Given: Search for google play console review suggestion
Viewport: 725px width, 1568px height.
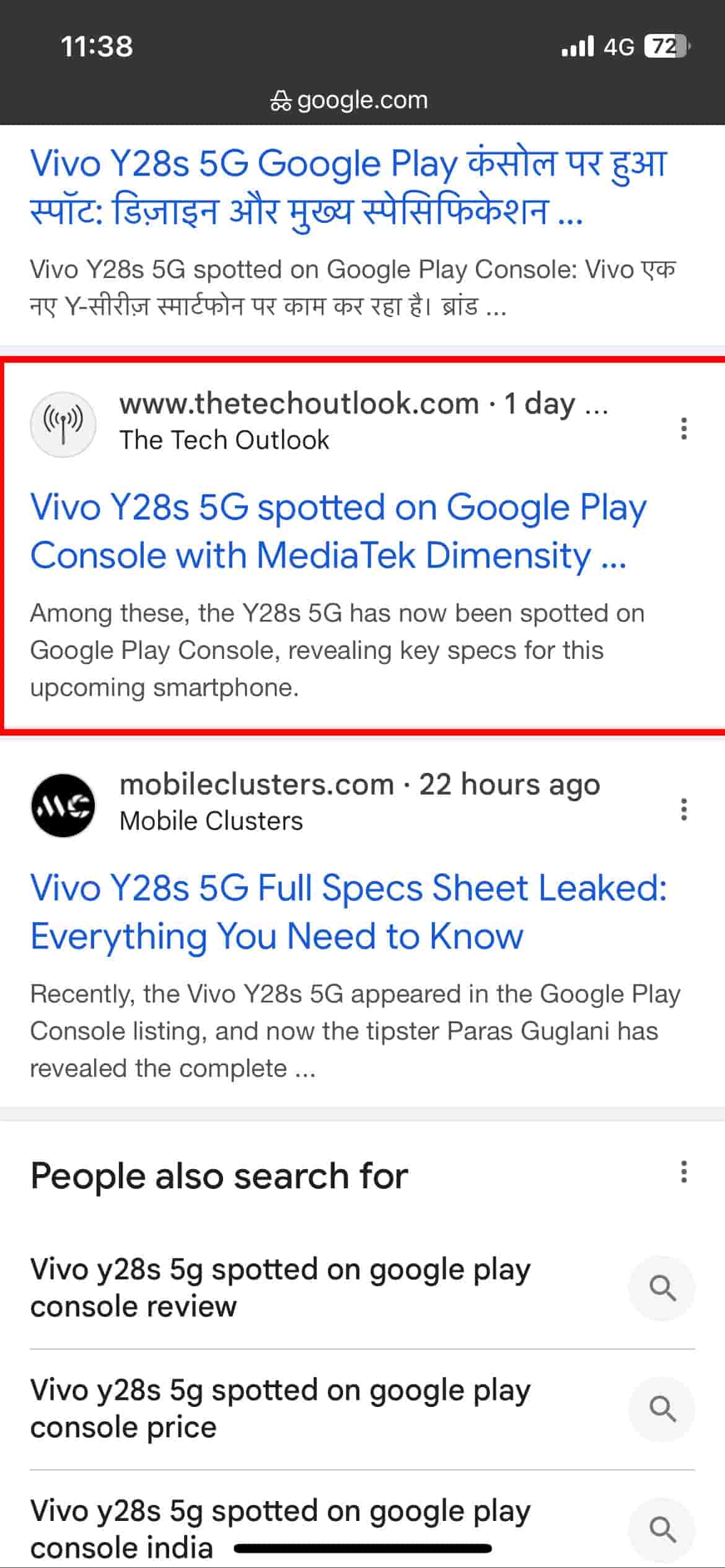Looking at the screenshot, I should pyautogui.click(x=280, y=1288).
